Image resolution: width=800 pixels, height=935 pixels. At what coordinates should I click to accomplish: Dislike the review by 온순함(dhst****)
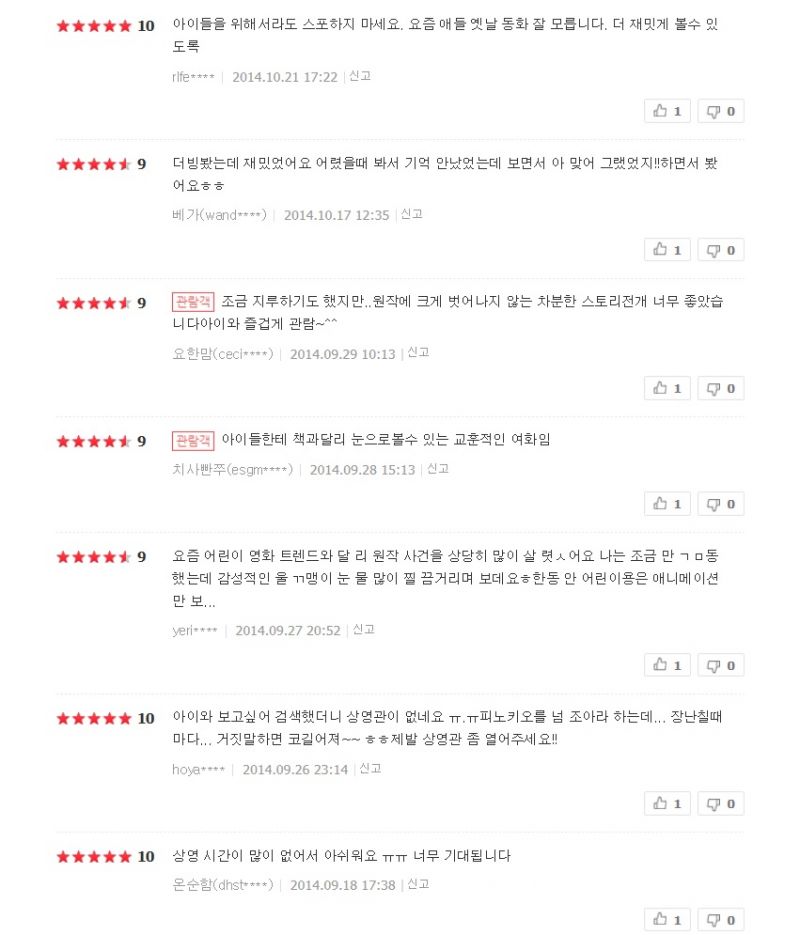click(x=720, y=919)
